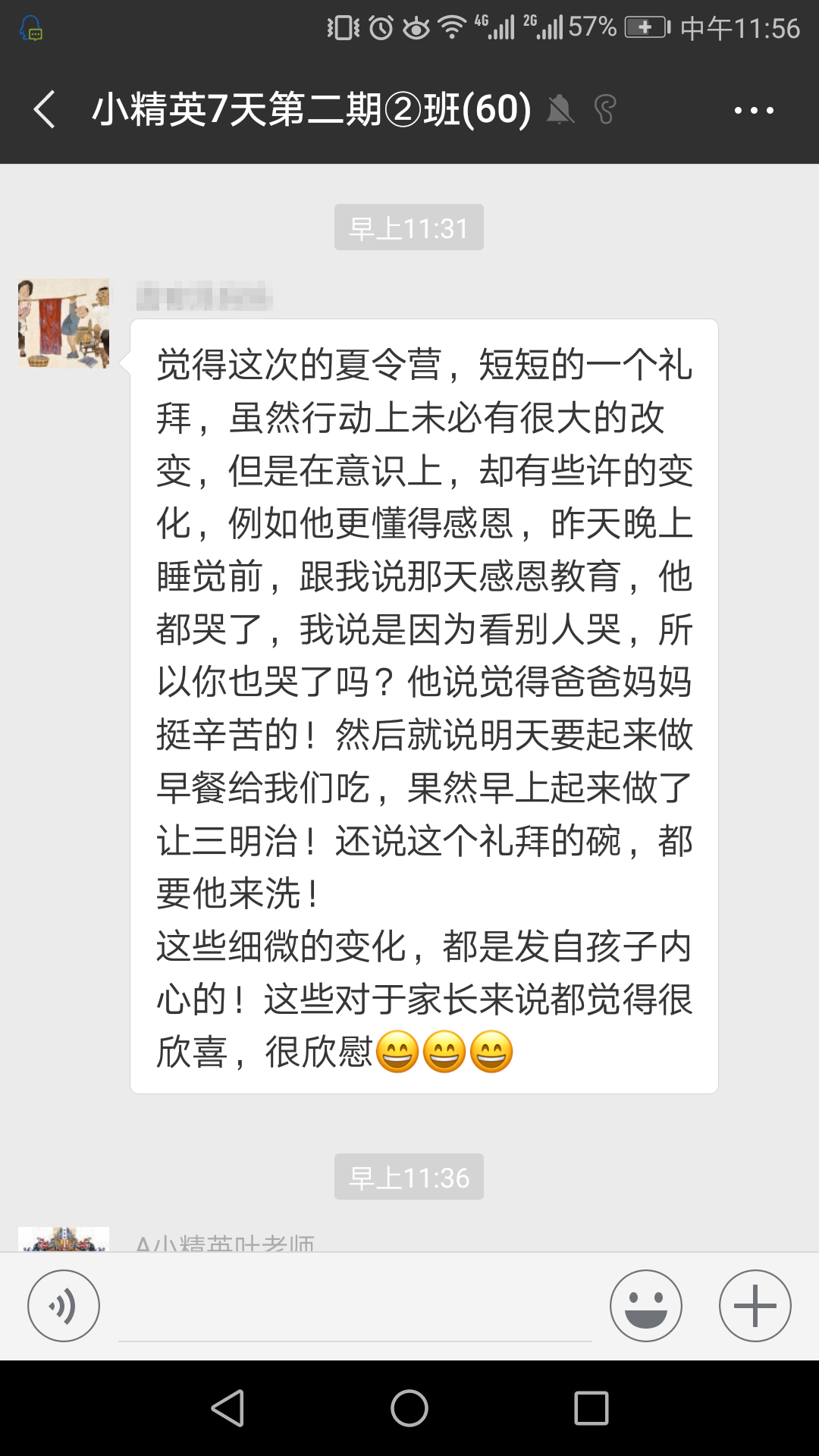The image size is (819, 1456).
Task: Open the three-dot chat options menu
Action: (753, 111)
